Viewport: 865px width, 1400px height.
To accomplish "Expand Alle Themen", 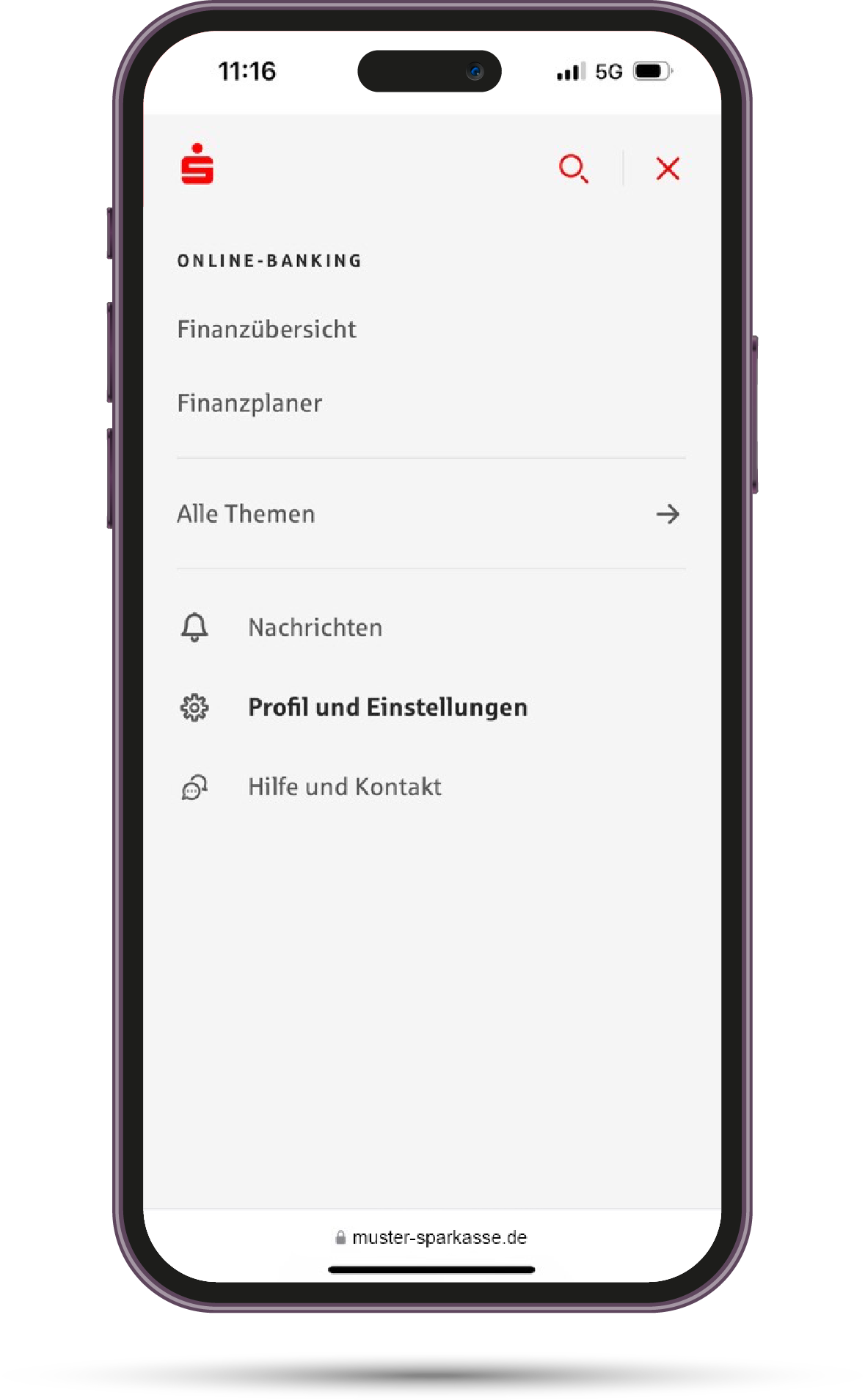I will pyautogui.click(x=431, y=514).
